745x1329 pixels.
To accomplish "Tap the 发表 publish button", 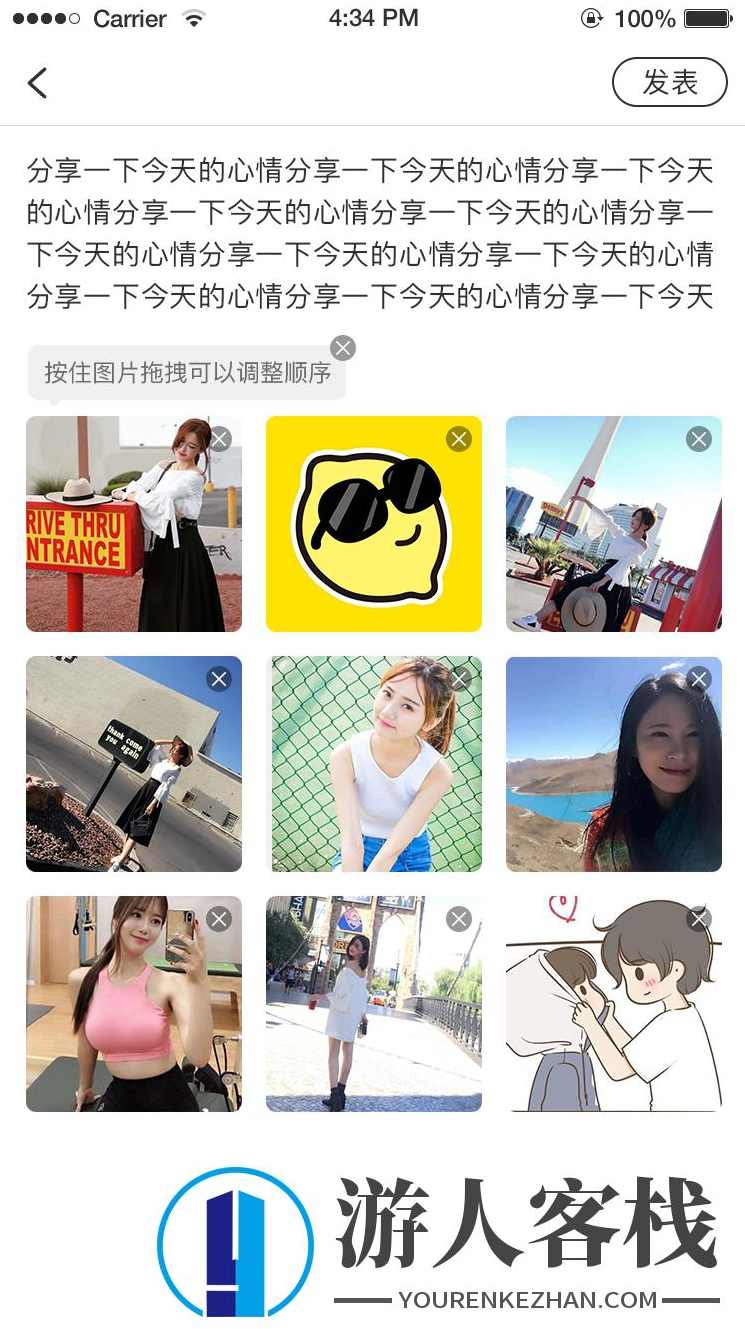I will pos(669,82).
